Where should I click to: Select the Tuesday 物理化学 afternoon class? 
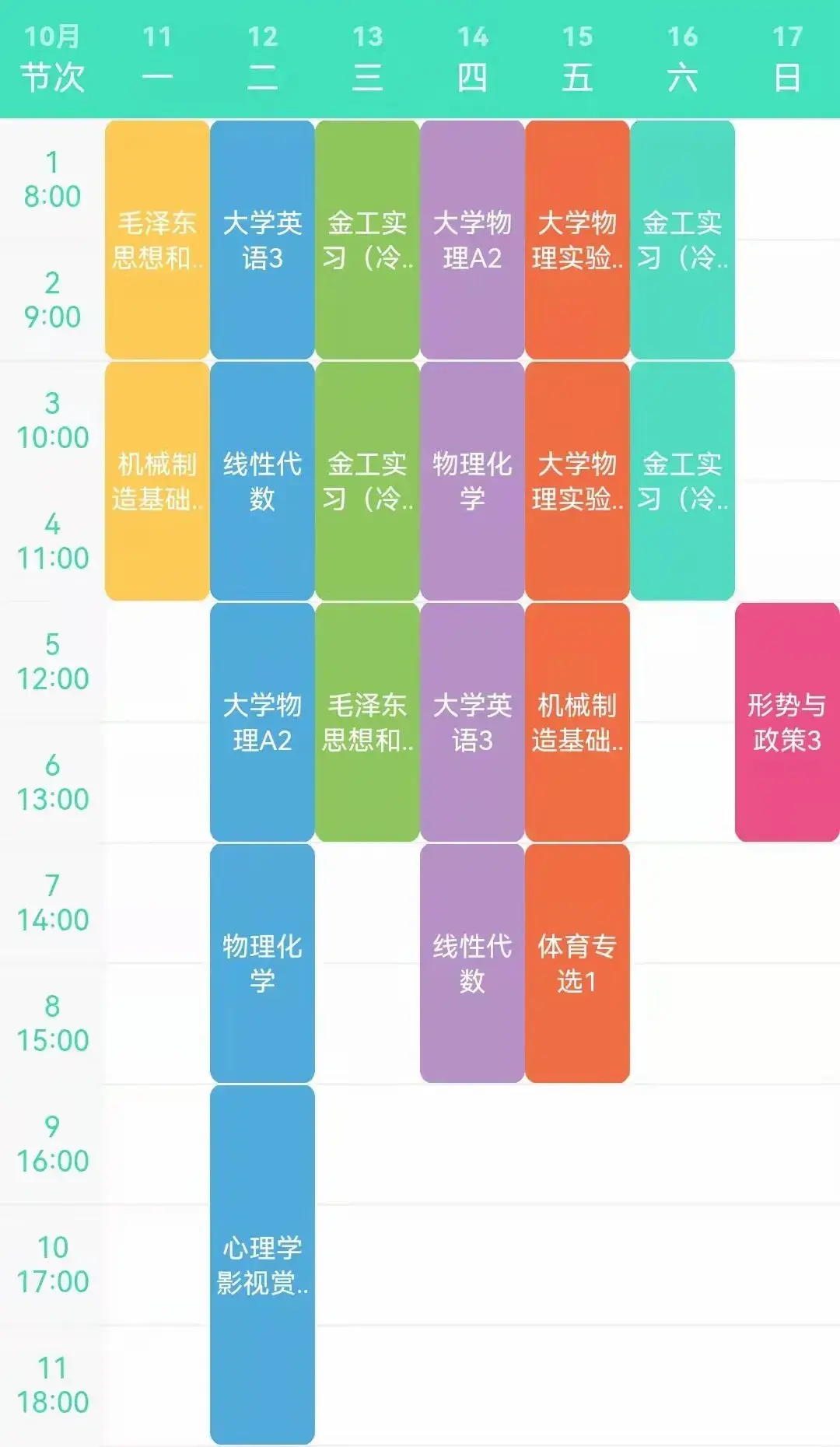(263, 965)
